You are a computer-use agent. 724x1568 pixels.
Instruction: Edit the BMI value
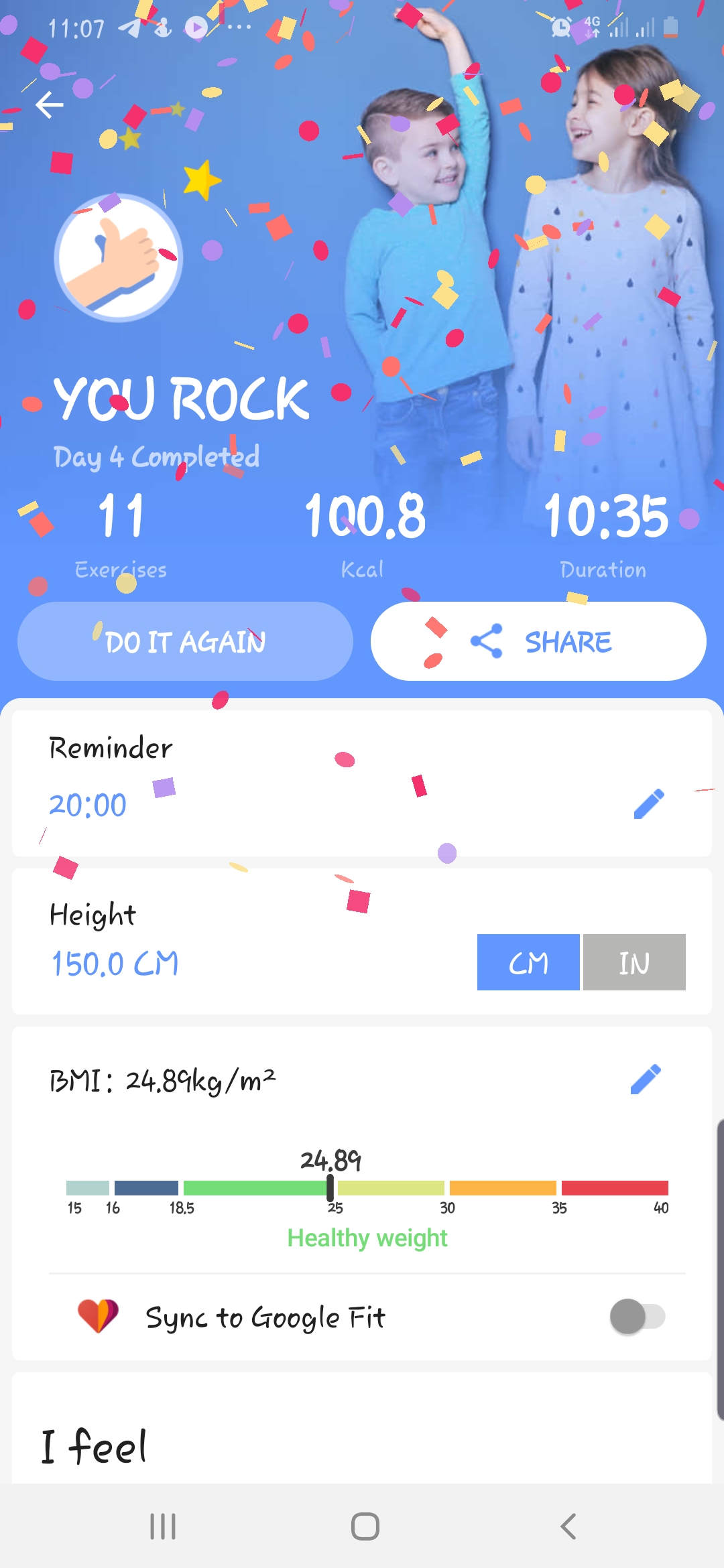coord(646,1079)
